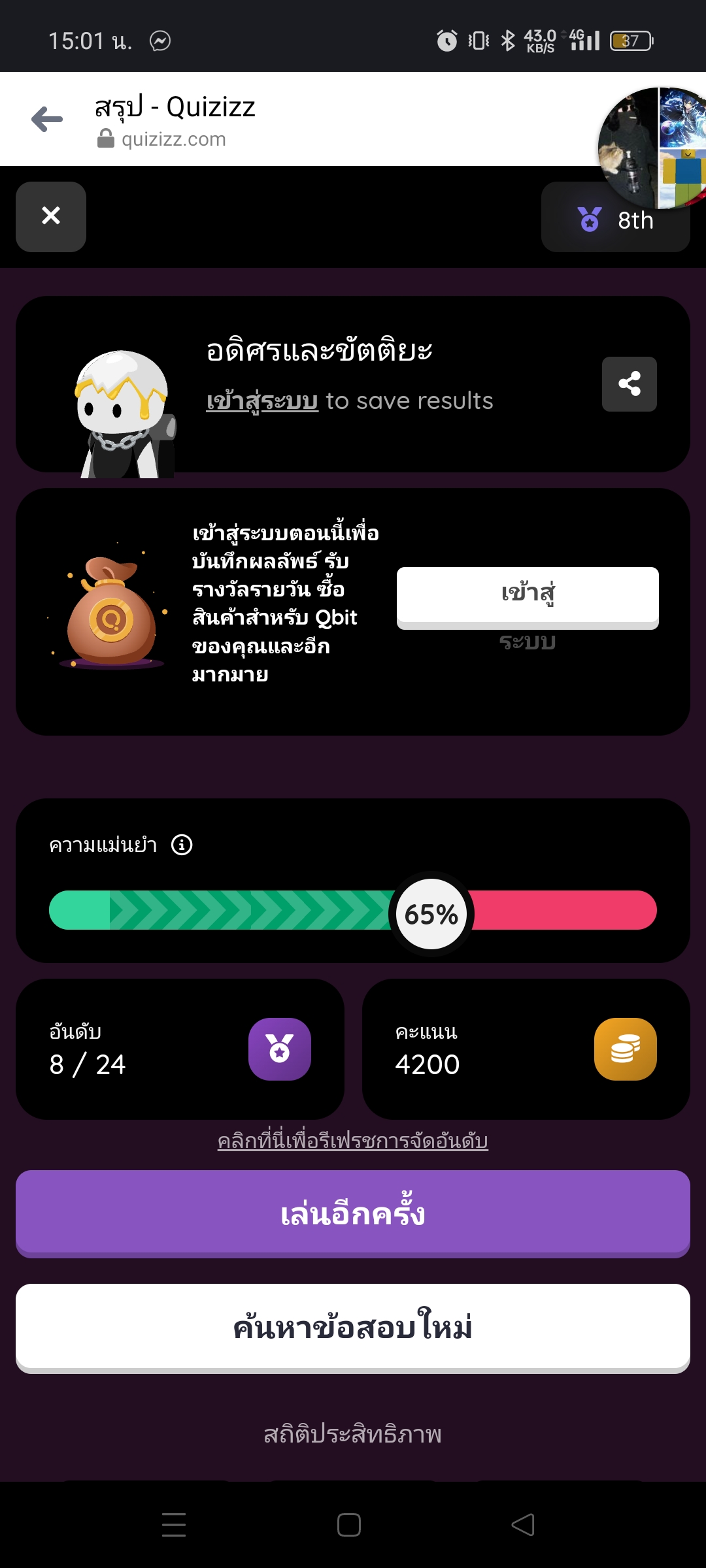Open the Messenger chat head bubble

coord(650,148)
